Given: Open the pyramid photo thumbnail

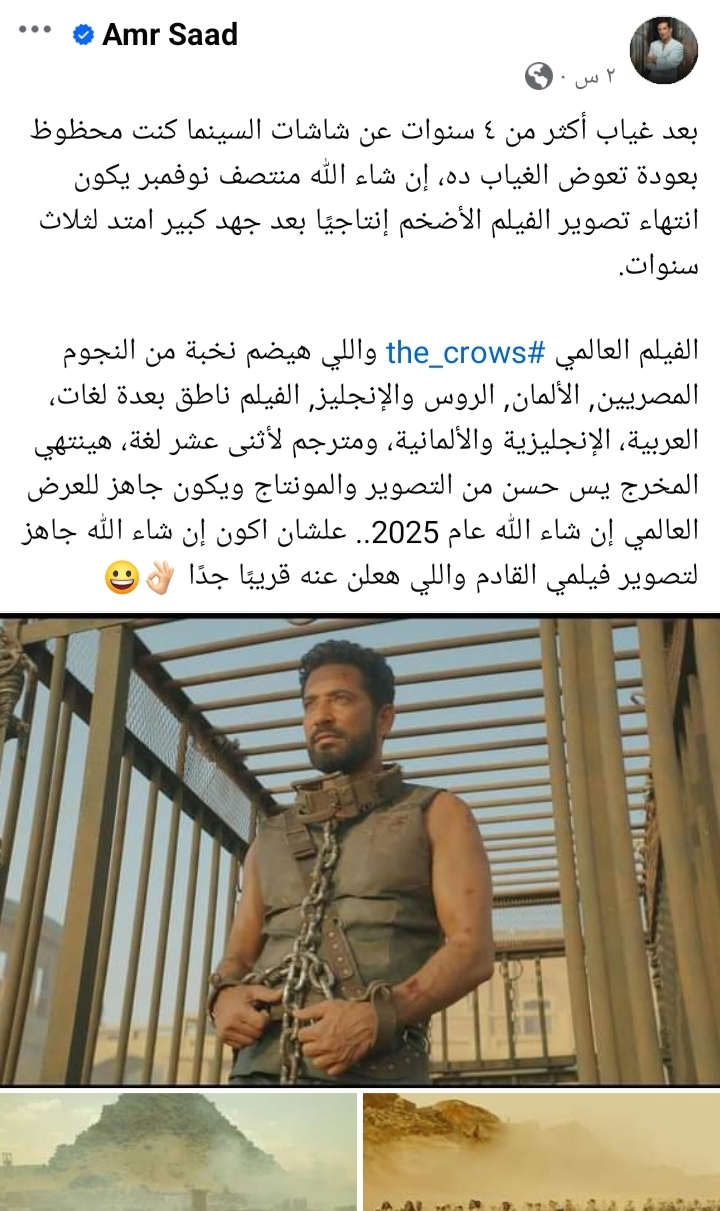Looking at the screenshot, I should [x=178, y=1151].
